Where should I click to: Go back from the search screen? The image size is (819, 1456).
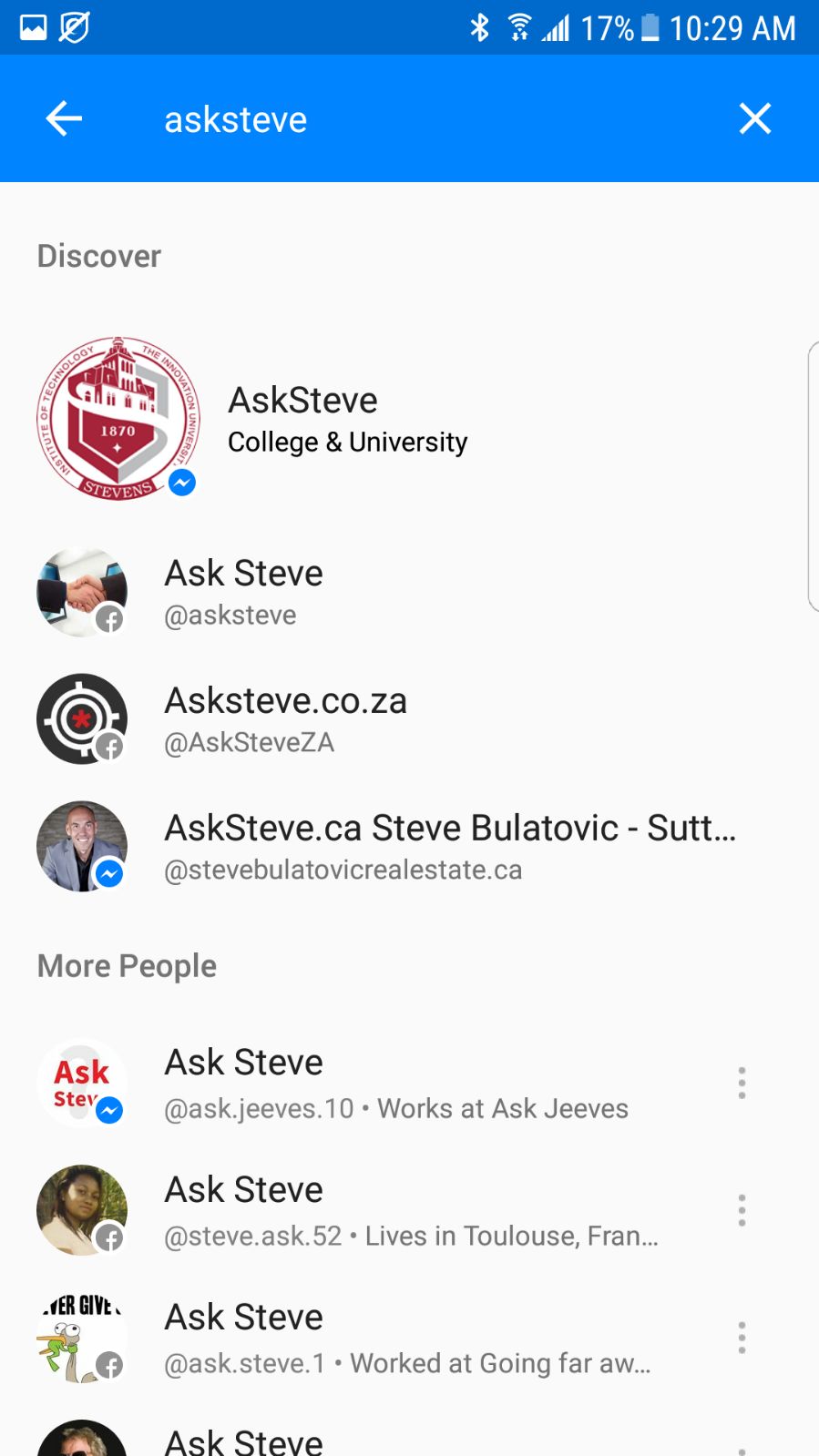(64, 118)
